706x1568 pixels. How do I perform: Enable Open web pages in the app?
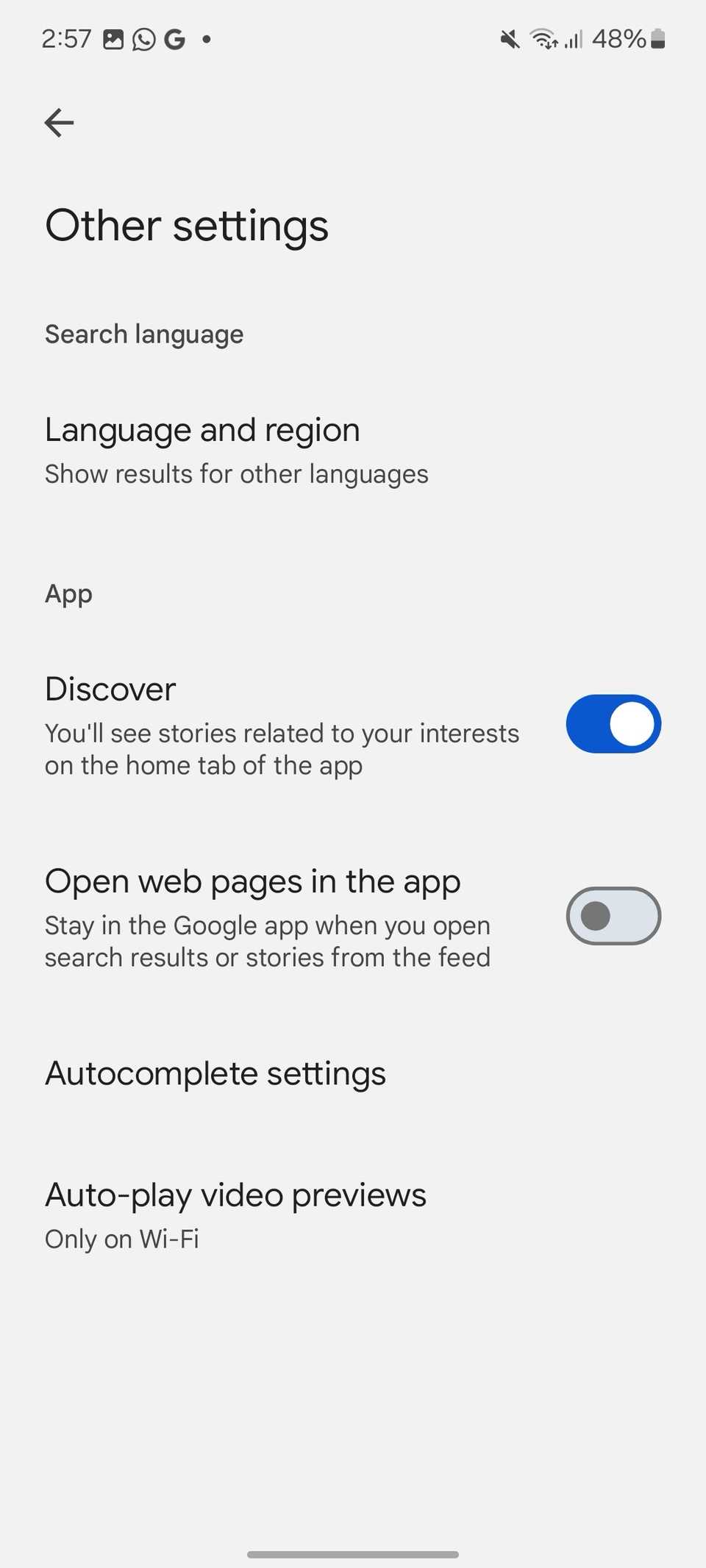click(x=613, y=916)
